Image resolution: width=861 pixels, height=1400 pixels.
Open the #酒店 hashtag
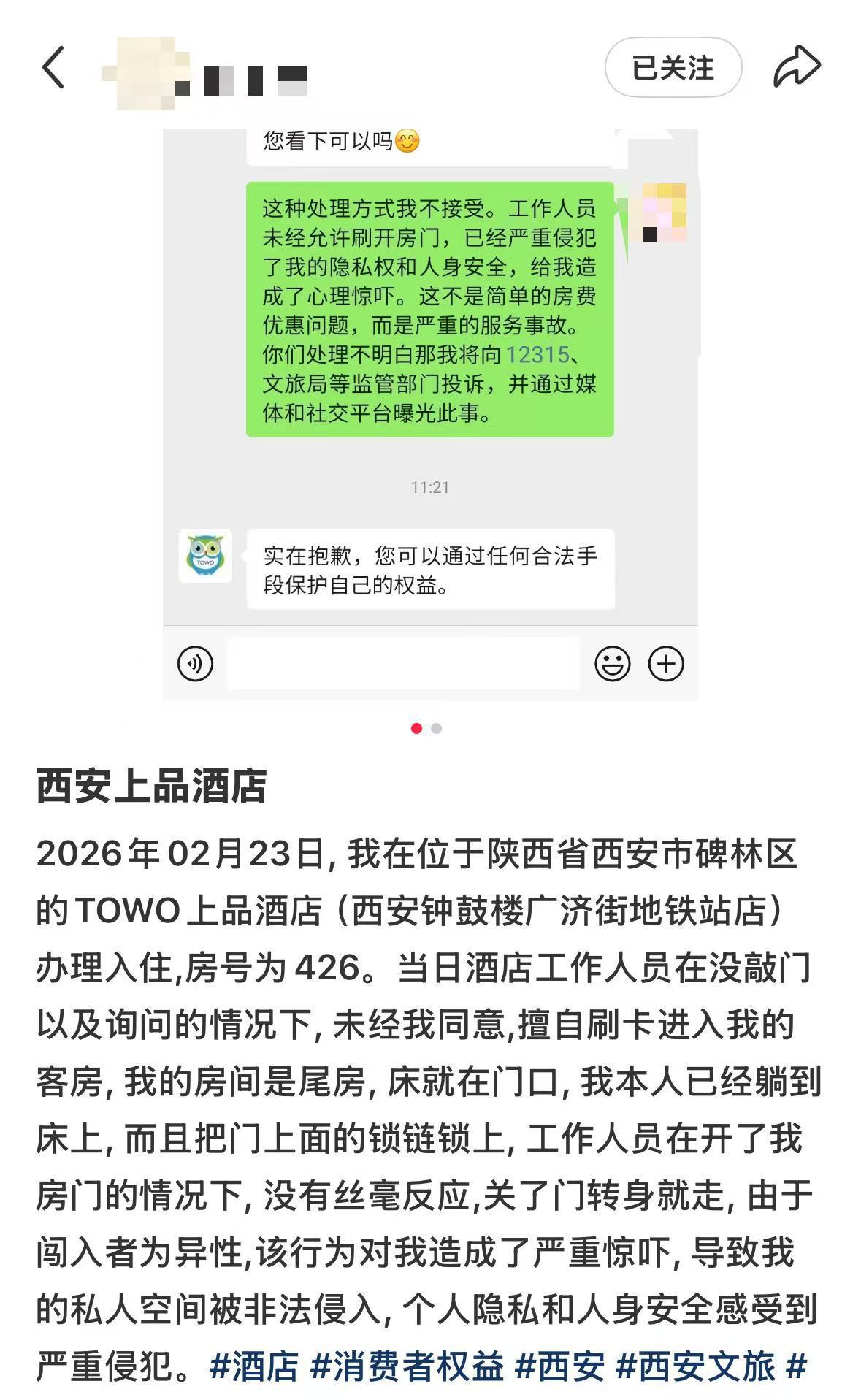pyautogui.click(x=254, y=1365)
